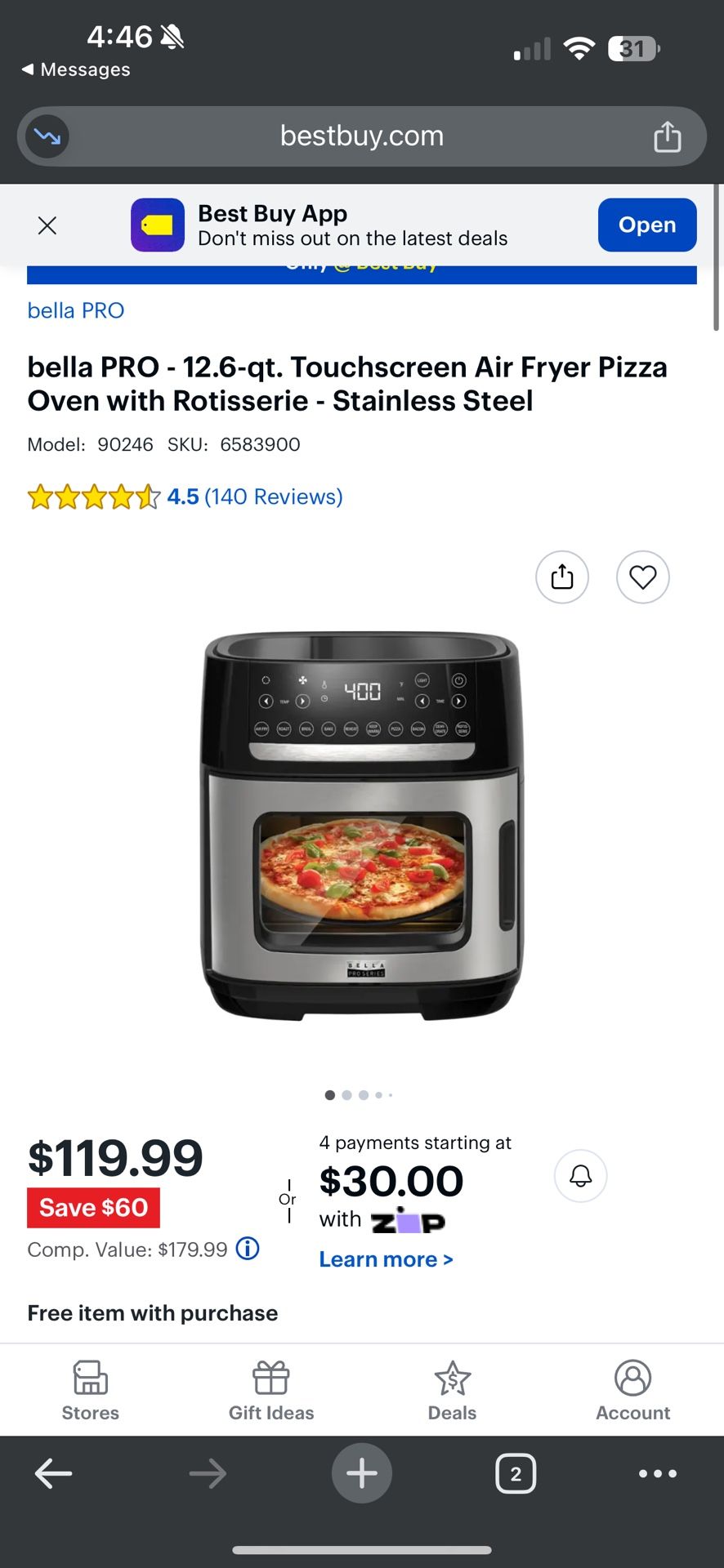Open the Best Buy app
Image resolution: width=724 pixels, height=1568 pixels.
tap(647, 225)
